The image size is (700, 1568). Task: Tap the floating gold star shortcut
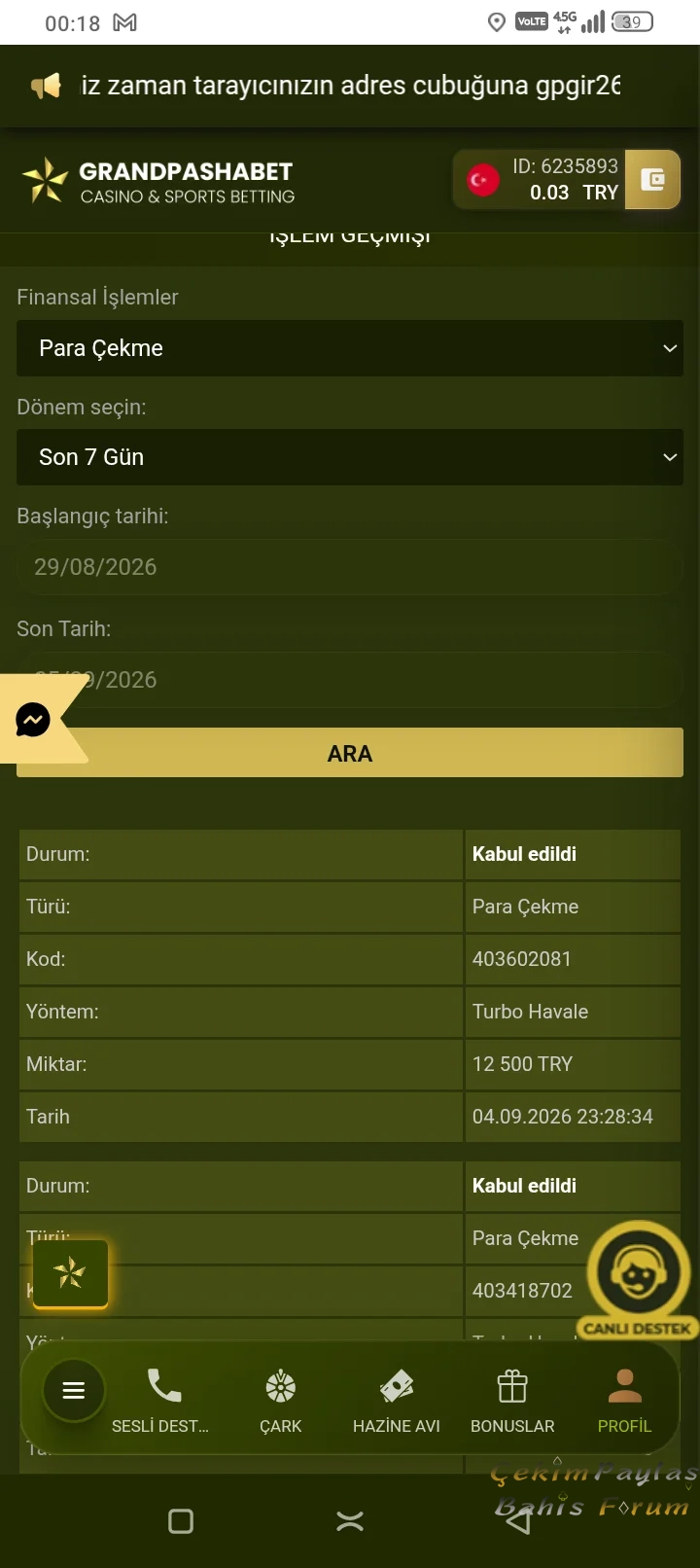pyautogui.click(x=70, y=1273)
